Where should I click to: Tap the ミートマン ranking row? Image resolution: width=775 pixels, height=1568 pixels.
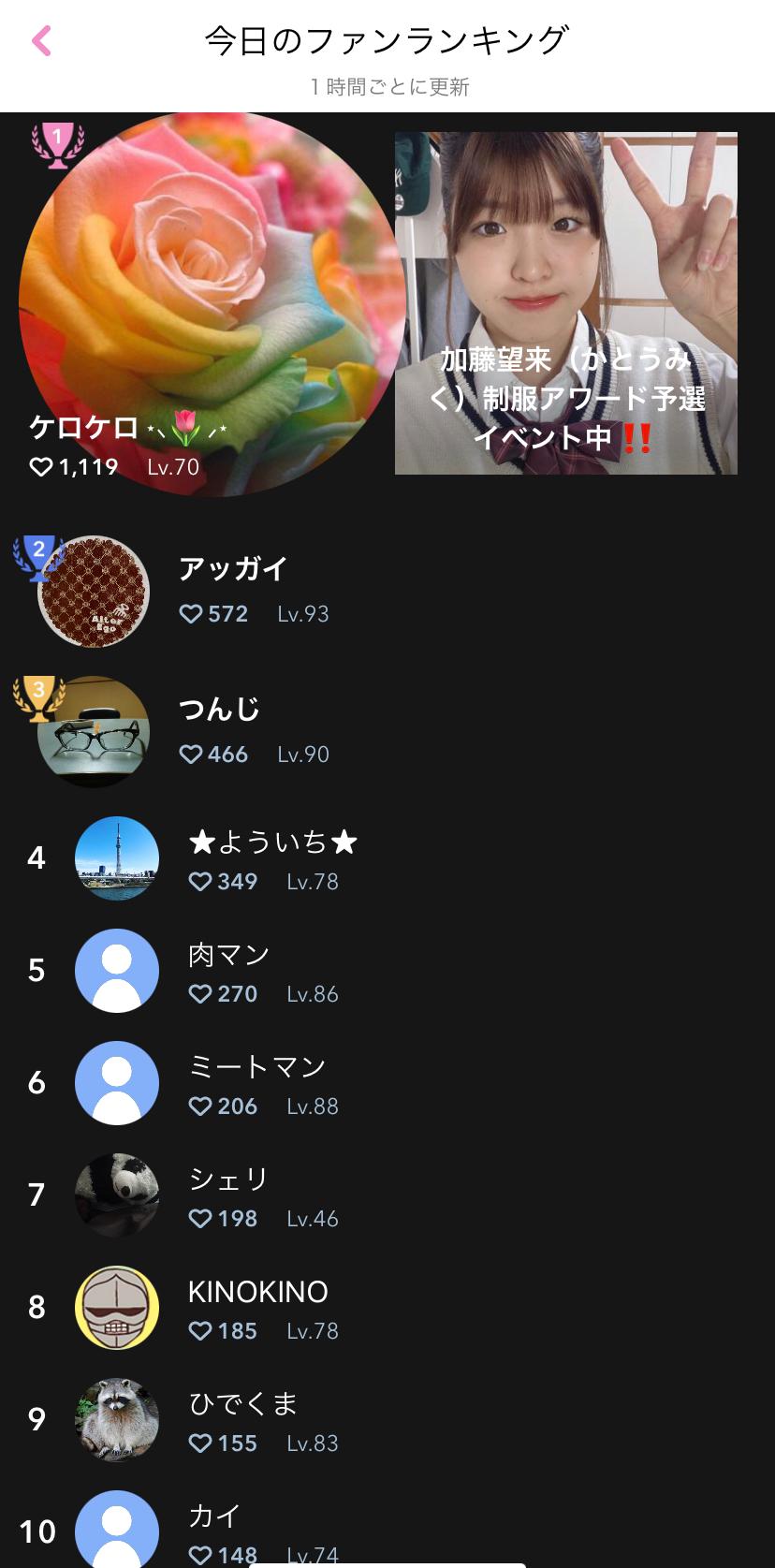tap(256, 1083)
